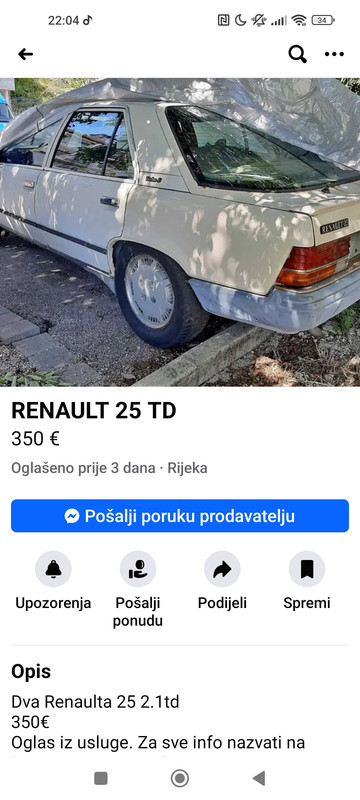Tap Pošalji poruku prodavatelju button
Image resolution: width=360 pixels, height=800 pixels.
point(180,516)
